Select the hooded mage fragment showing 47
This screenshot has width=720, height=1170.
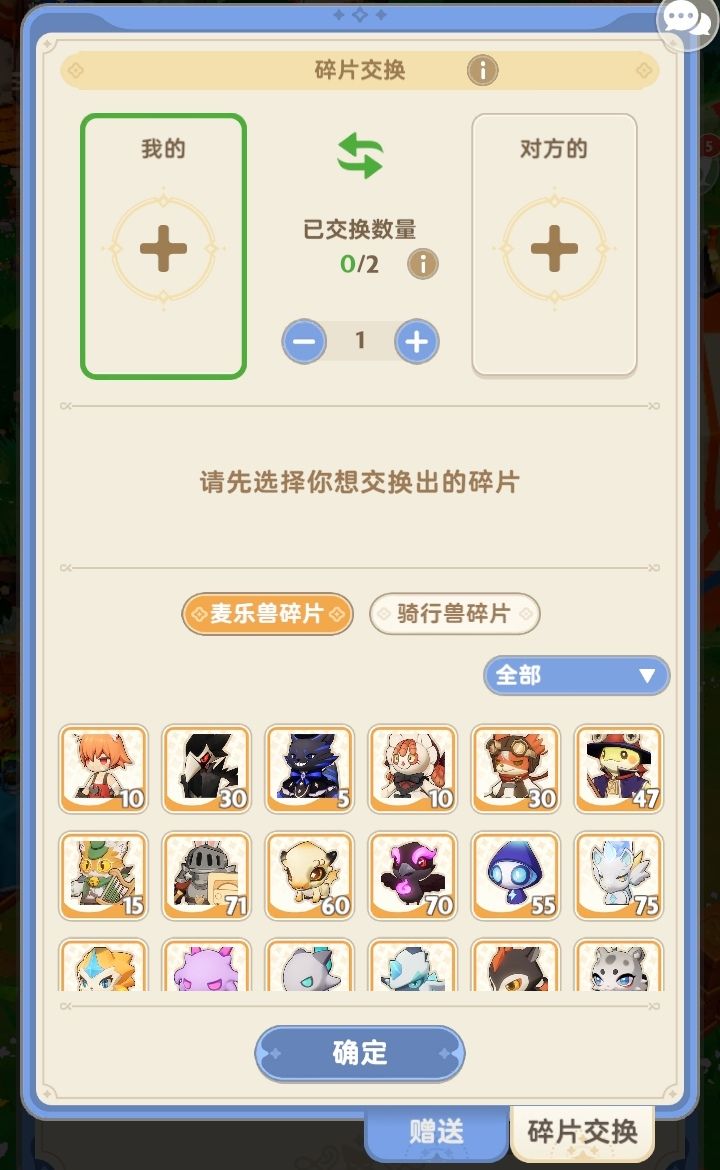click(x=618, y=770)
